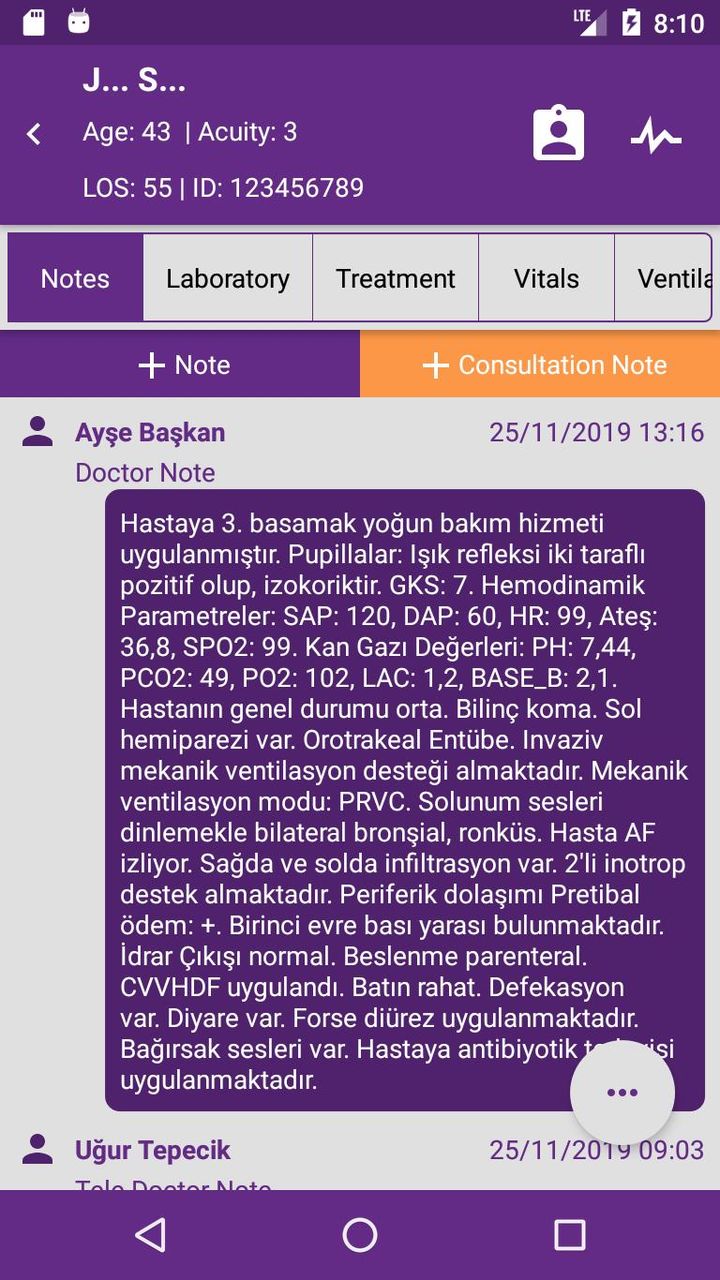Switch to the Vitals tab
The height and width of the screenshot is (1280, 720).
[x=546, y=278]
